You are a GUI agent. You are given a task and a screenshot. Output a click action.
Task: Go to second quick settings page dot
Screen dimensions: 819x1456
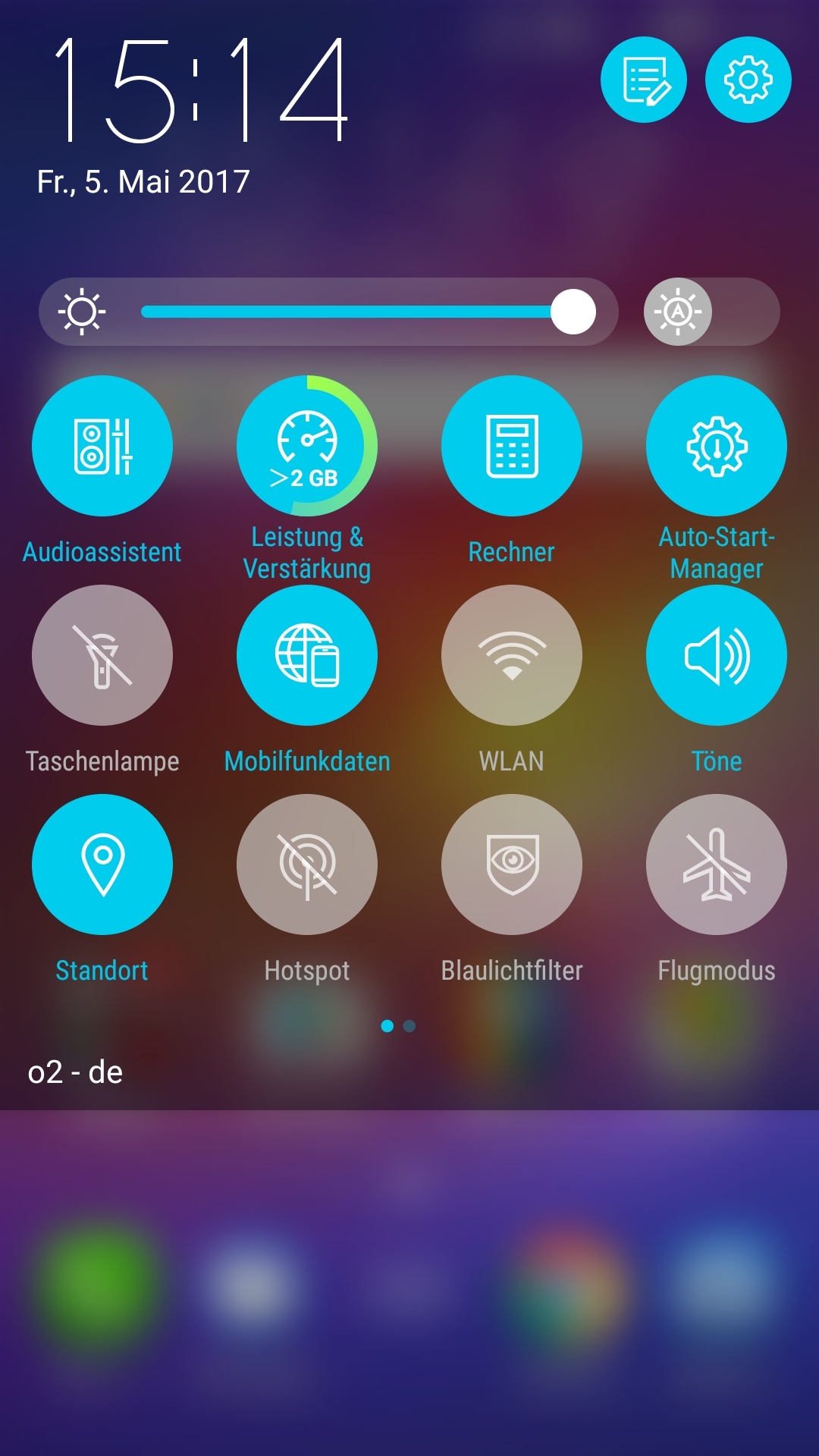coord(409,1026)
